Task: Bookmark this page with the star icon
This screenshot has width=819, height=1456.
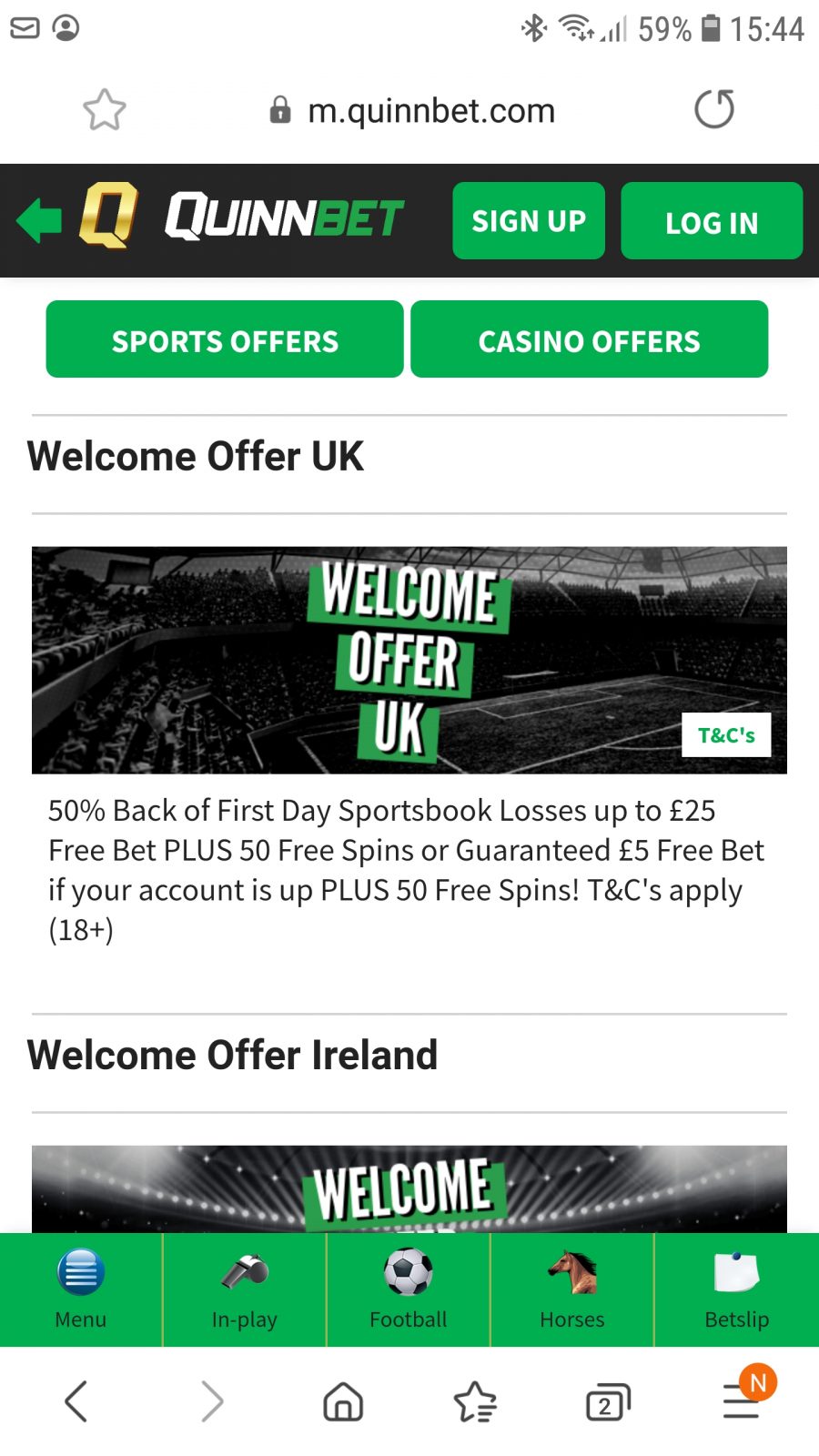Action: tap(105, 110)
